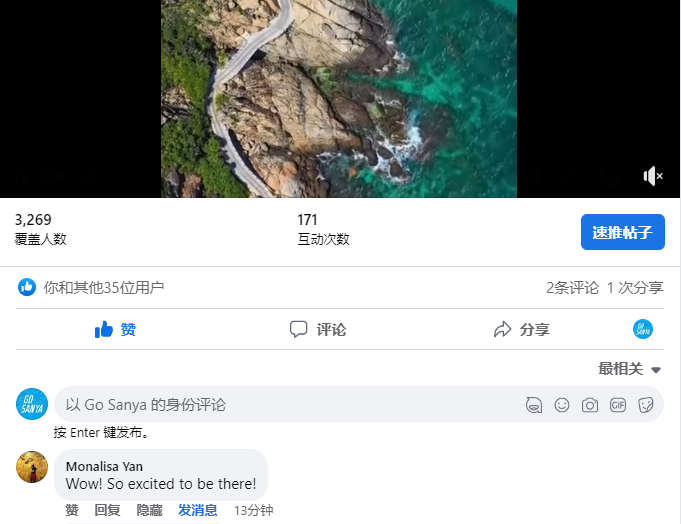Add a GIF to the comment

[x=618, y=405]
